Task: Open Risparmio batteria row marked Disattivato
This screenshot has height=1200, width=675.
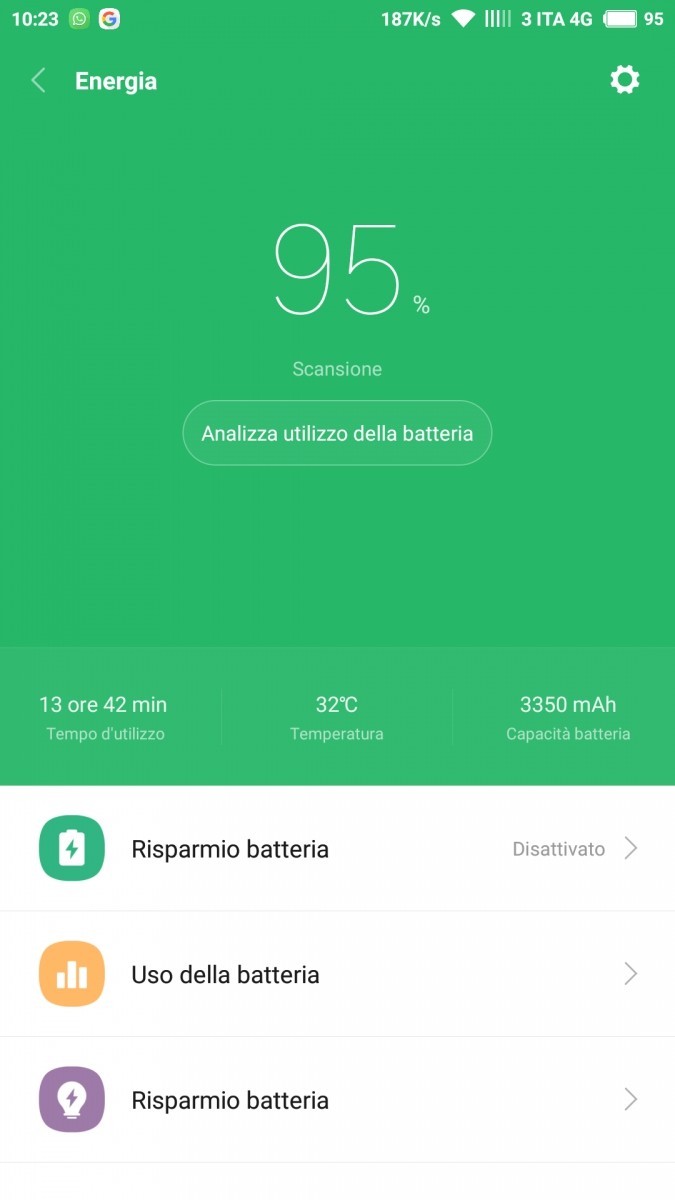Action: click(x=337, y=849)
